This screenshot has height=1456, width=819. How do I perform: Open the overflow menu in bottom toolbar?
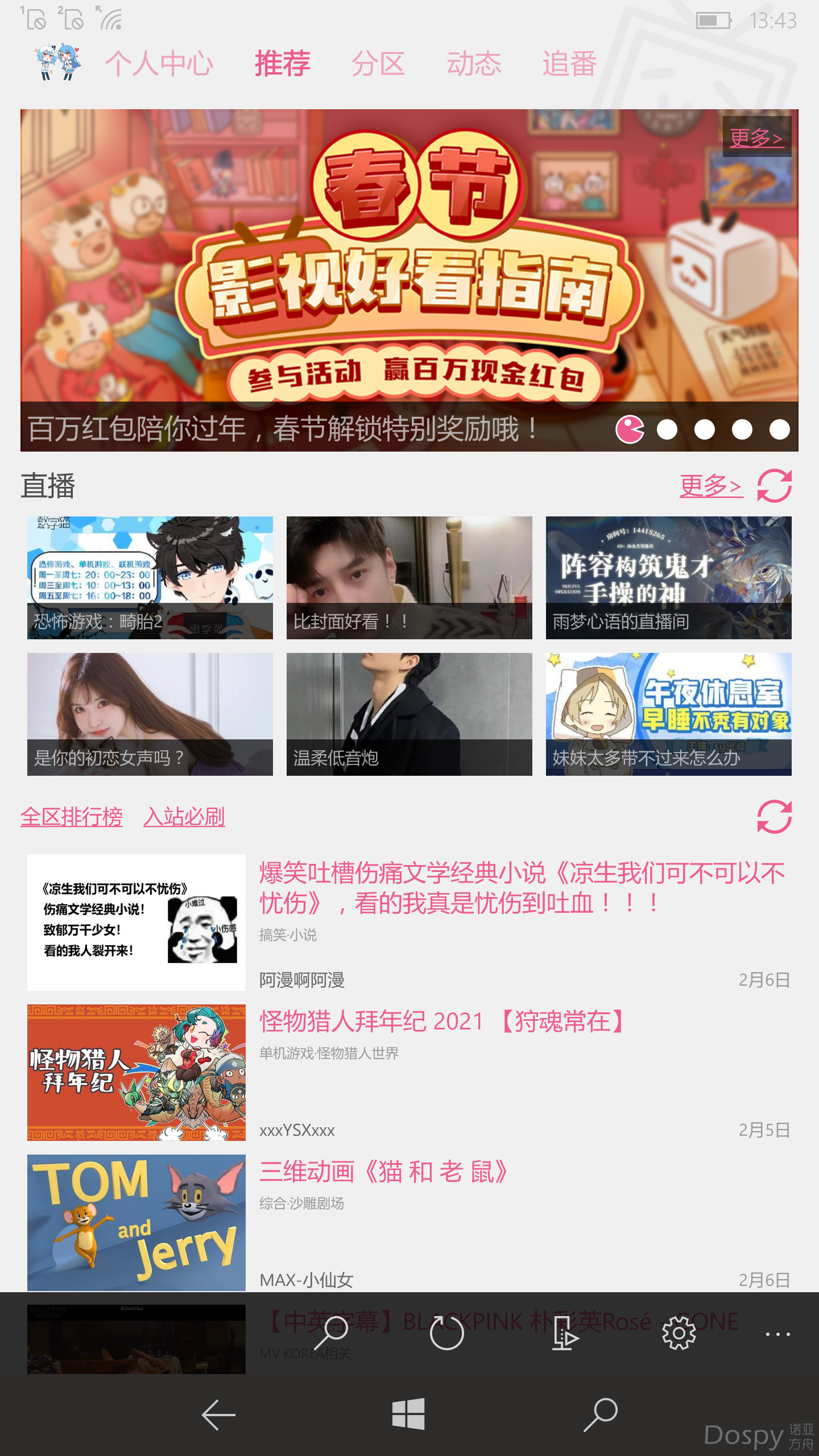777,1334
